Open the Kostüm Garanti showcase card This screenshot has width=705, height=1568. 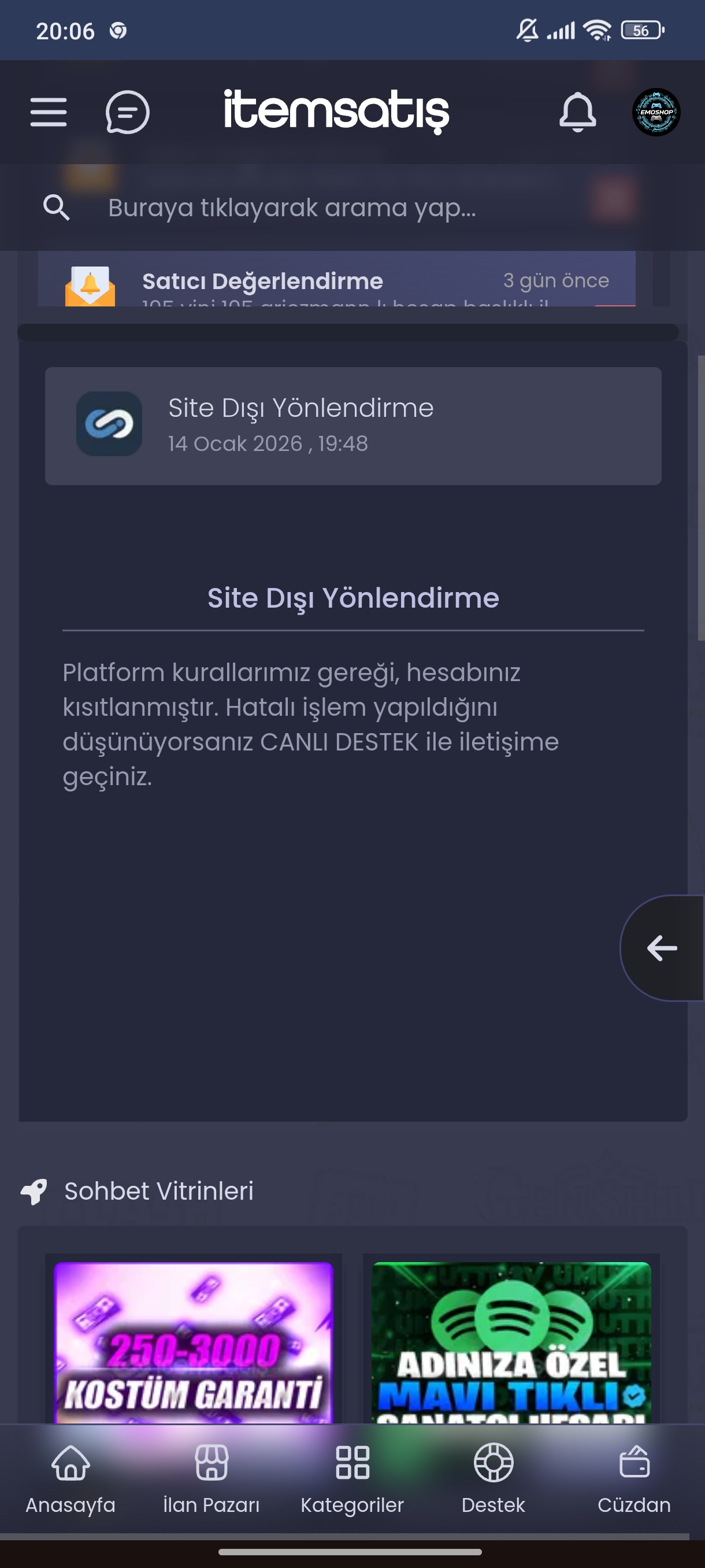[x=194, y=1341]
